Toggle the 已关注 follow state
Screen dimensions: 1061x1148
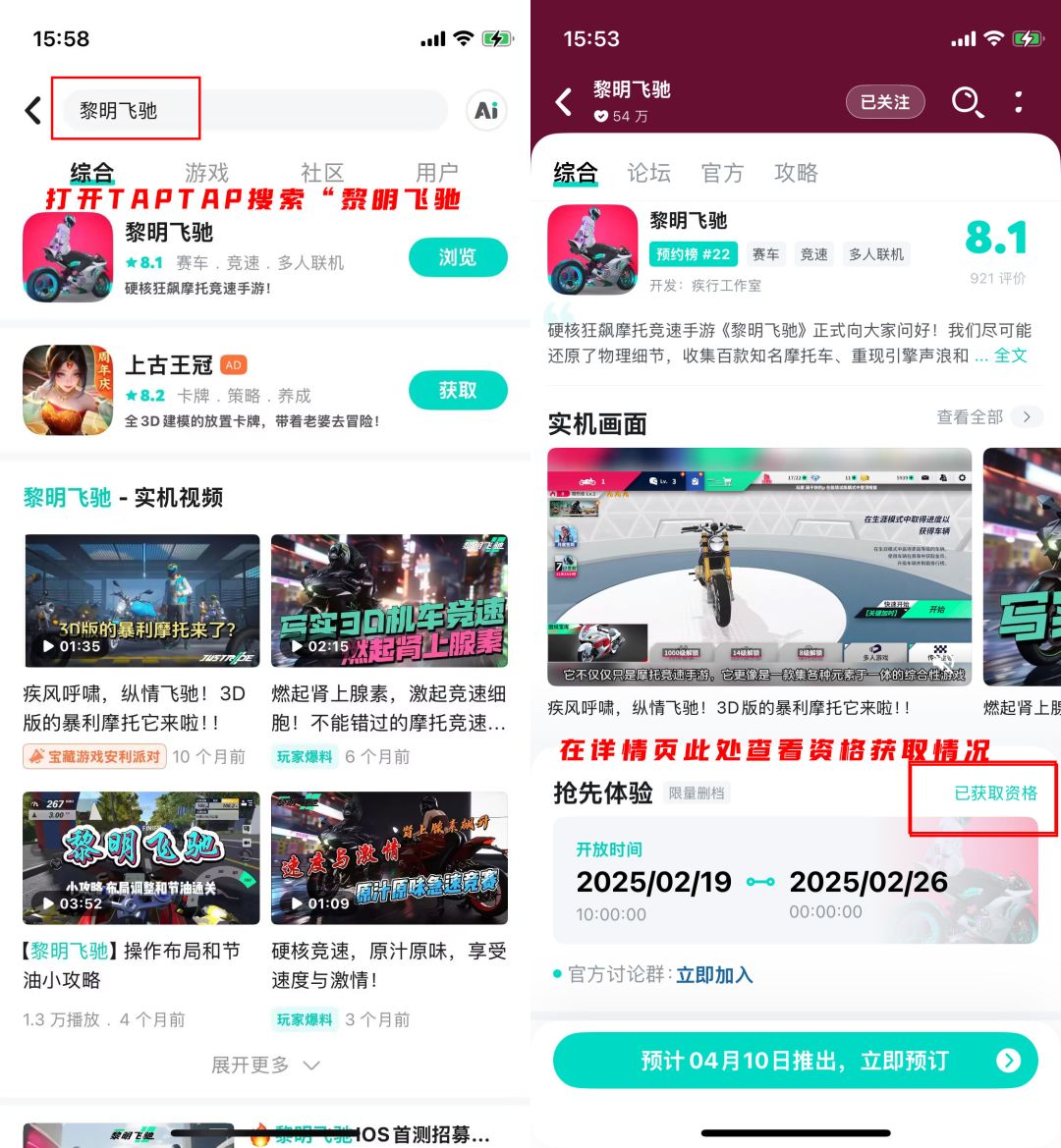click(884, 101)
